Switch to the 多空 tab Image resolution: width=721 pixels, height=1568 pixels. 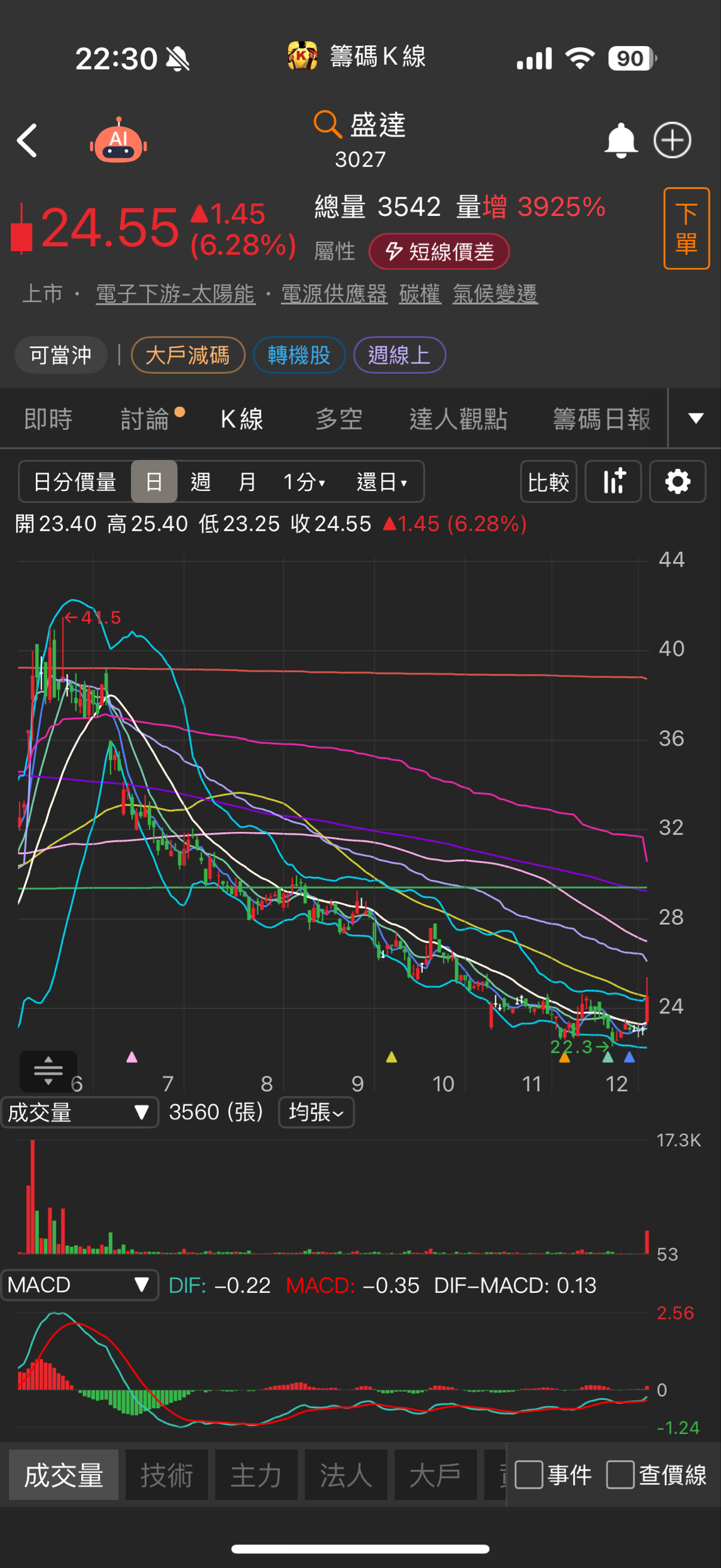pyautogui.click(x=338, y=419)
